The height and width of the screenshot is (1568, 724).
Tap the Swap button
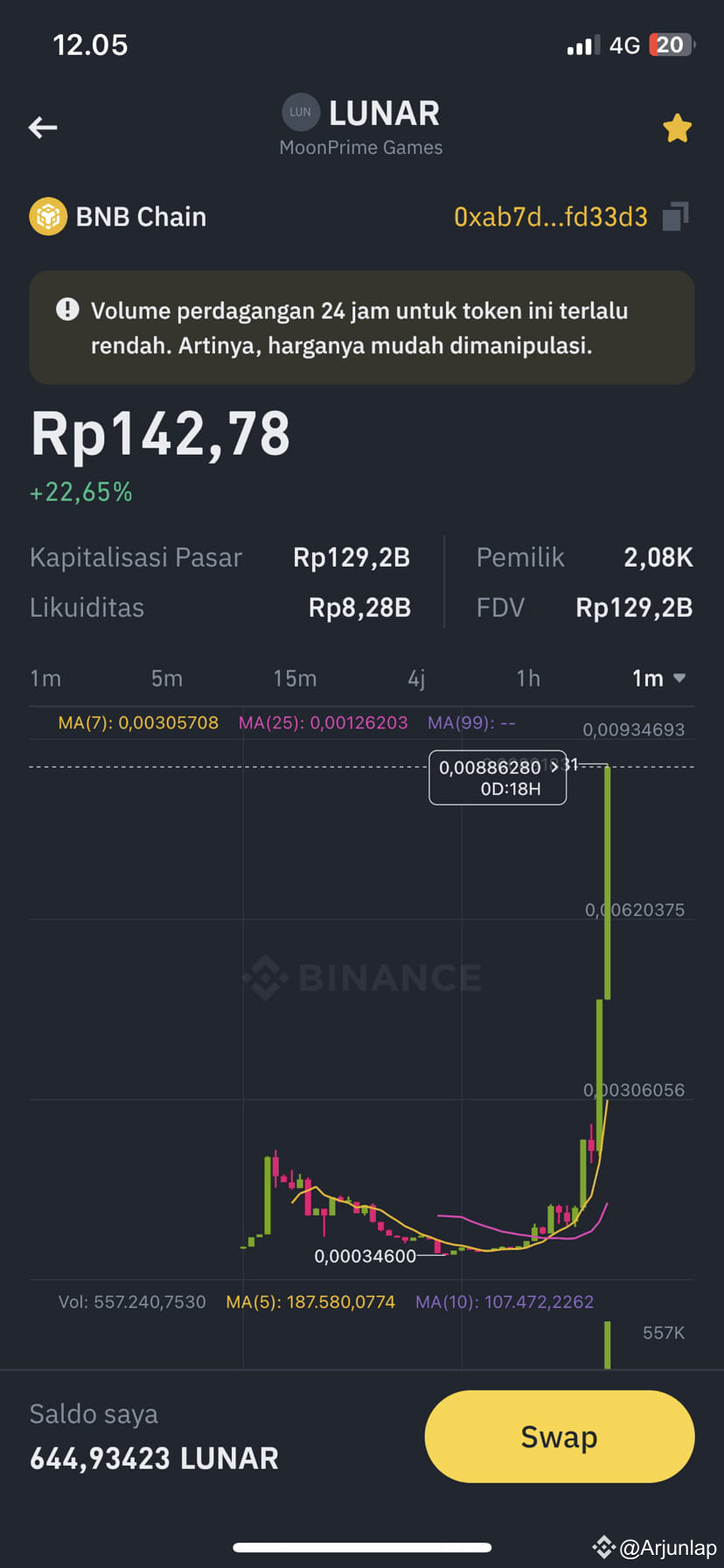(x=559, y=1436)
